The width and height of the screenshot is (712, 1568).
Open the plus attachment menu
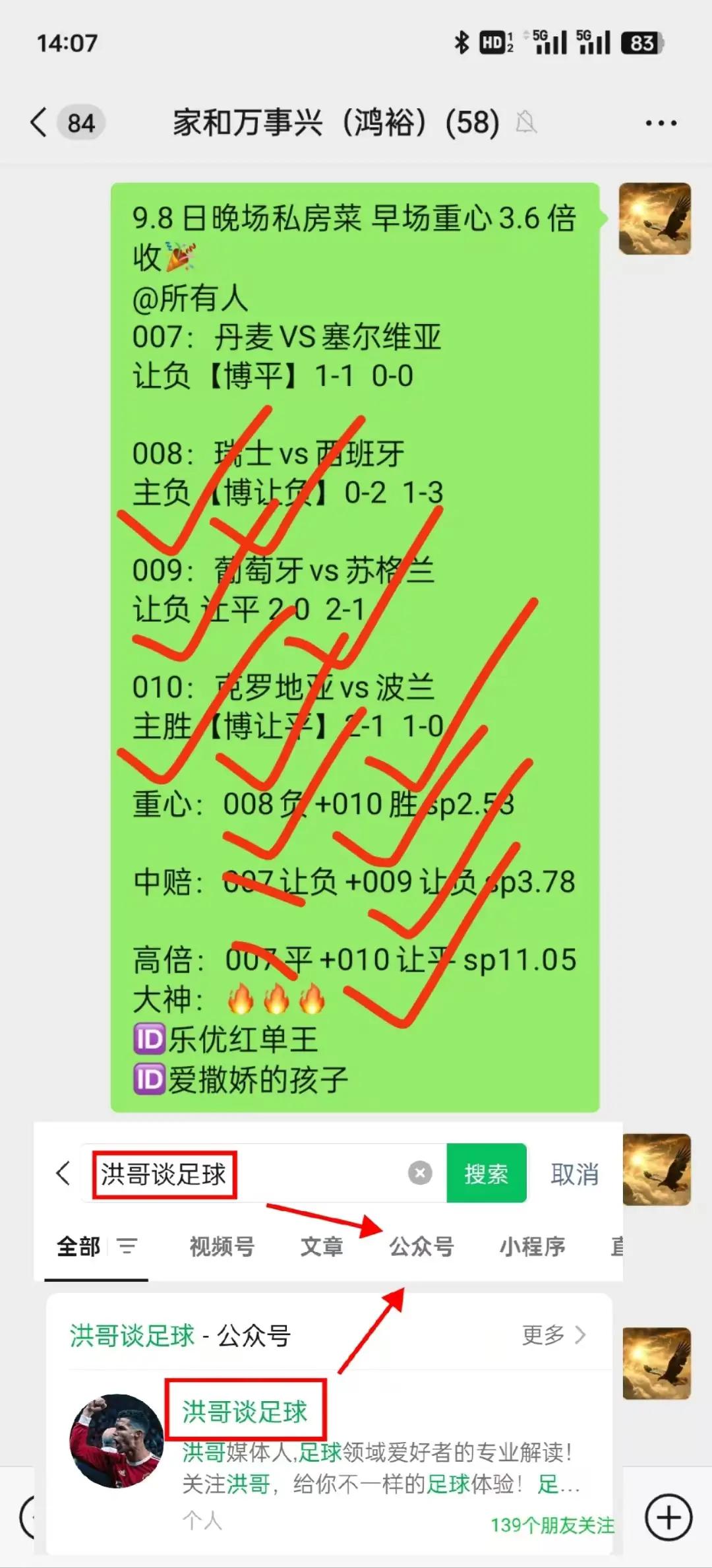pyautogui.click(x=668, y=1517)
